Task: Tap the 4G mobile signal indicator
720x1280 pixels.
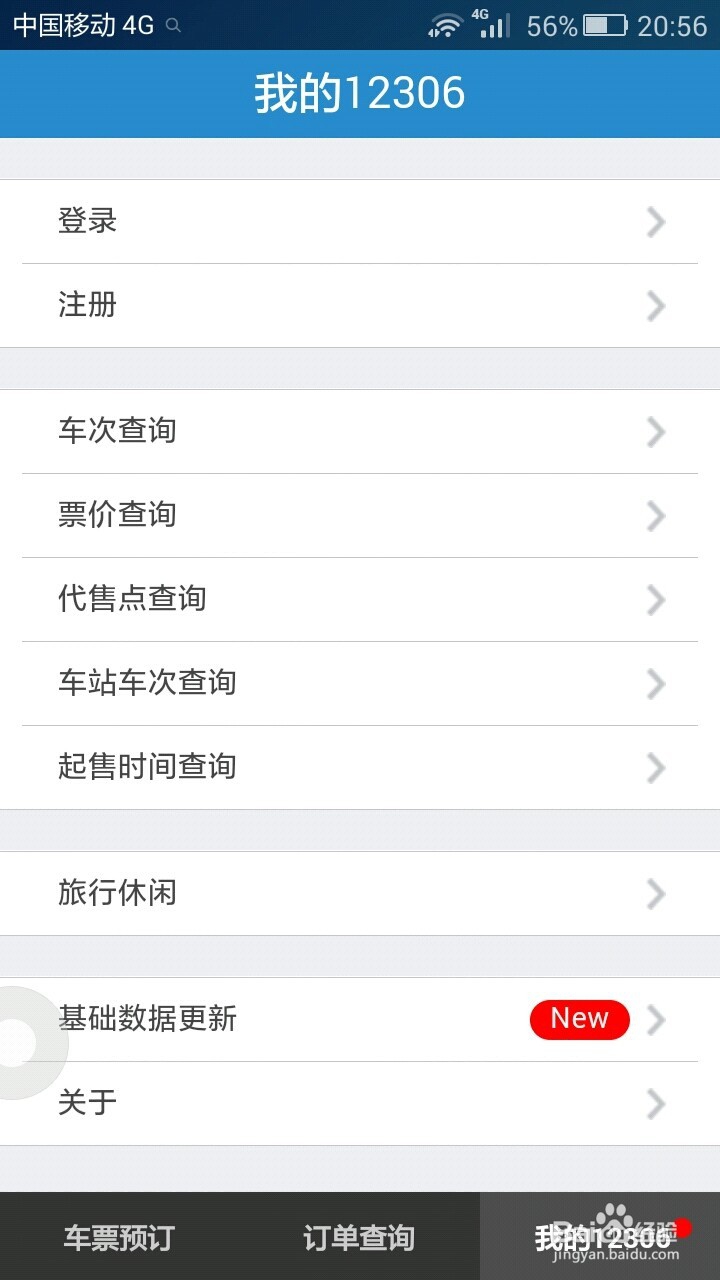Action: click(493, 24)
